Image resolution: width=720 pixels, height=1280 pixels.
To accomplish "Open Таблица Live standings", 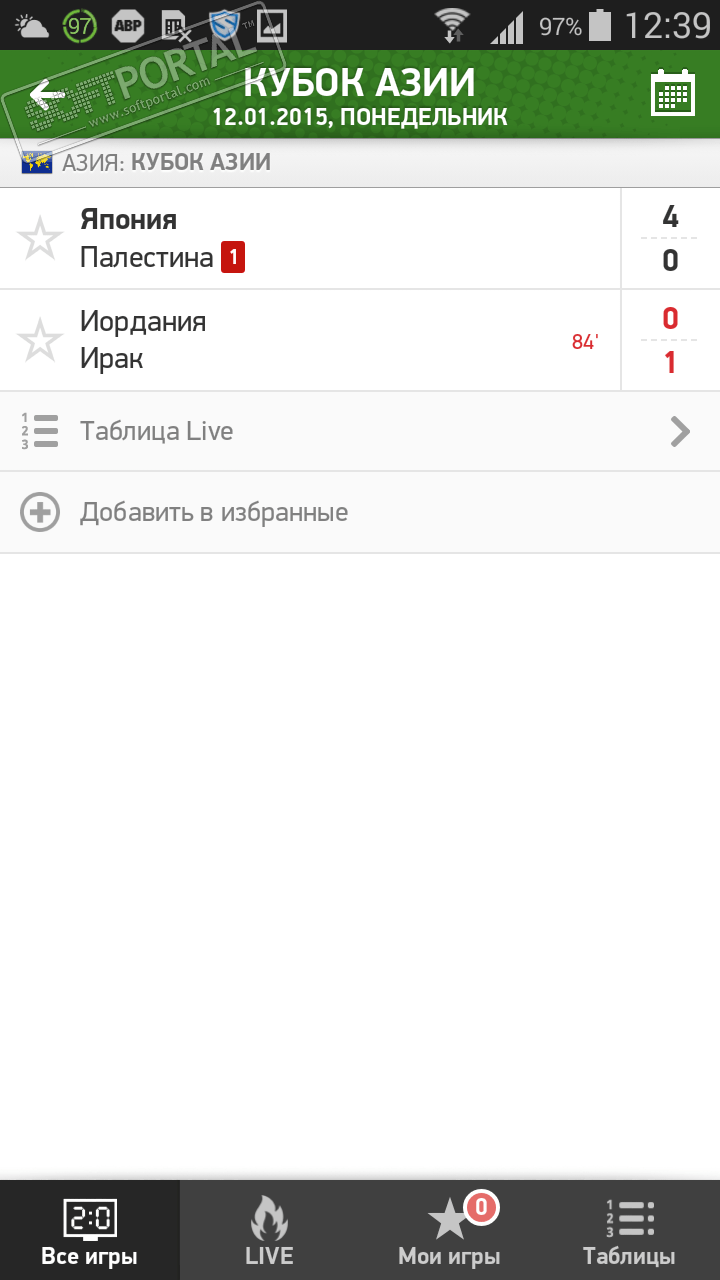I will click(x=360, y=431).
